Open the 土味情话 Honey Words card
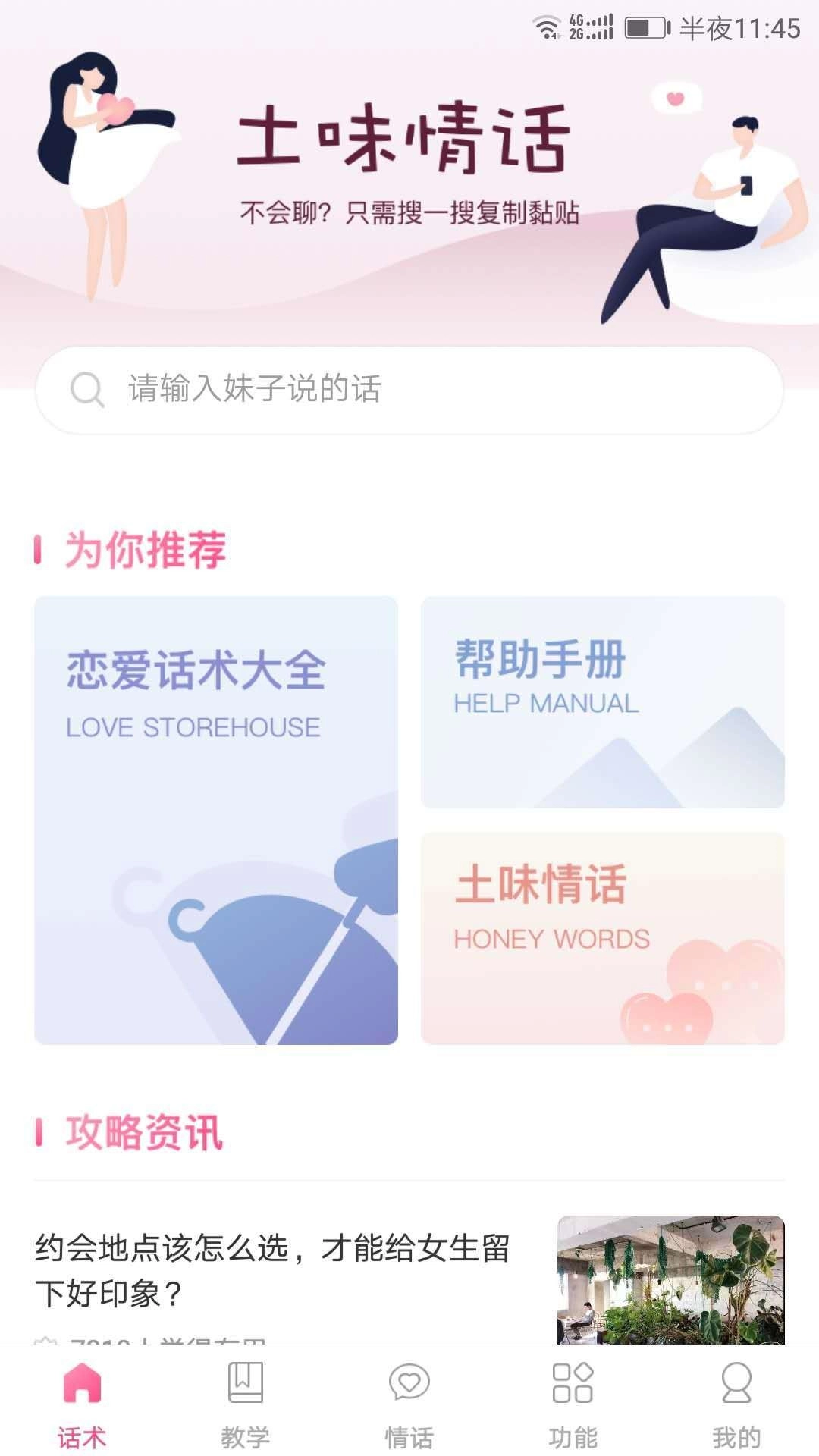The width and height of the screenshot is (819, 1456). point(602,938)
